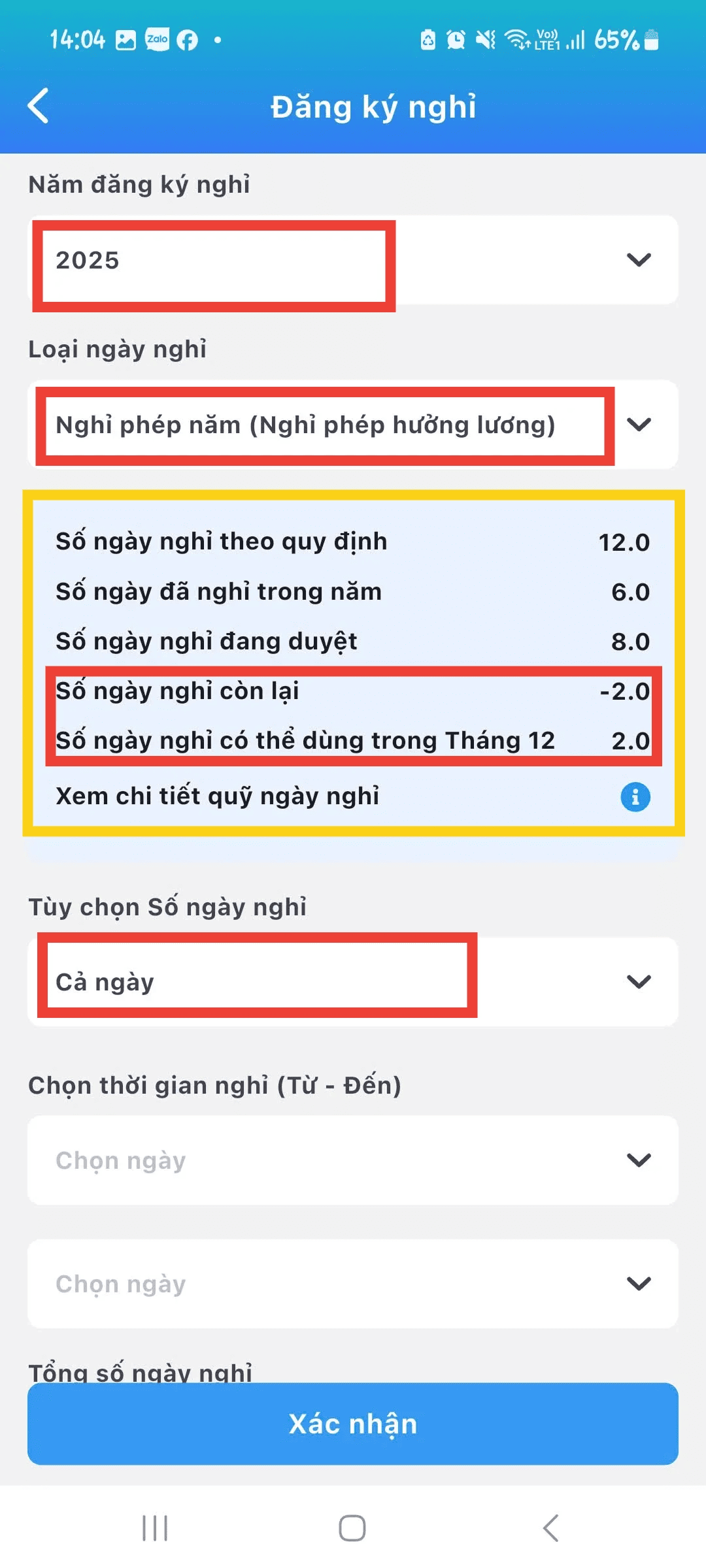
Task: Open recent apps from the navigation bar
Action: click(x=155, y=1528)
